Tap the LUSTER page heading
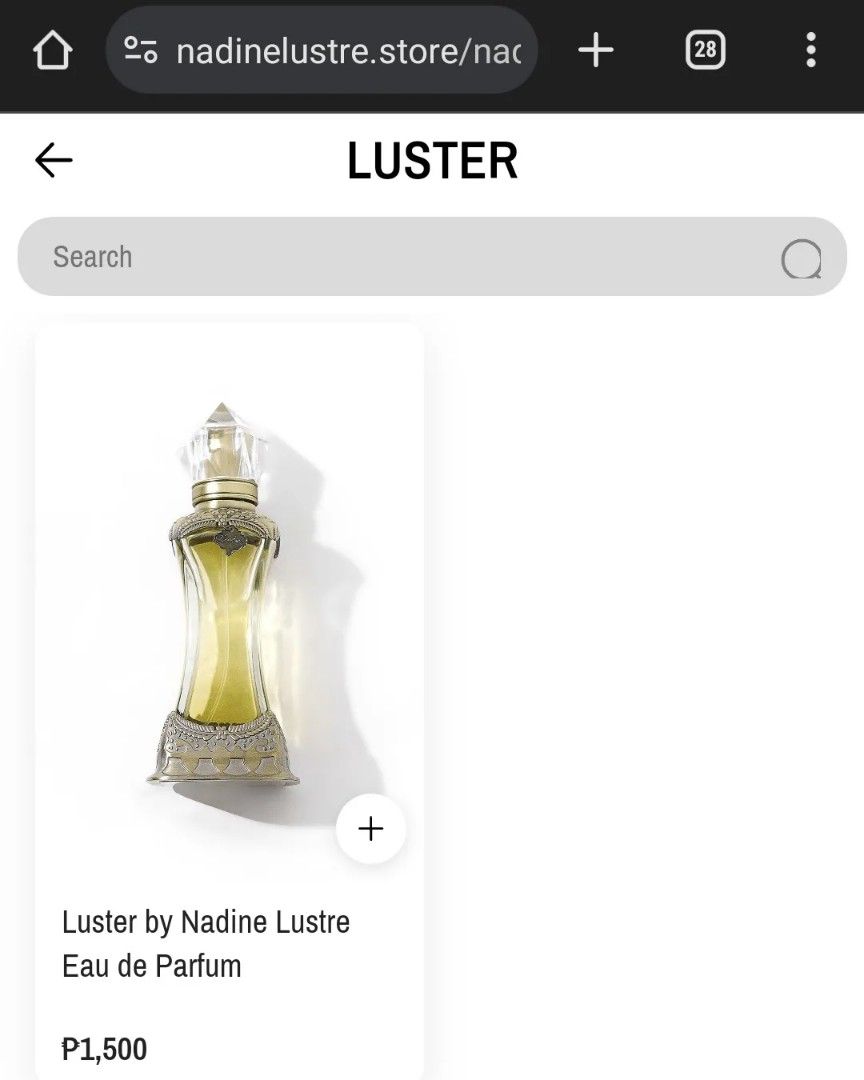This screenshot has height=1080, width=864. [432, 160]
